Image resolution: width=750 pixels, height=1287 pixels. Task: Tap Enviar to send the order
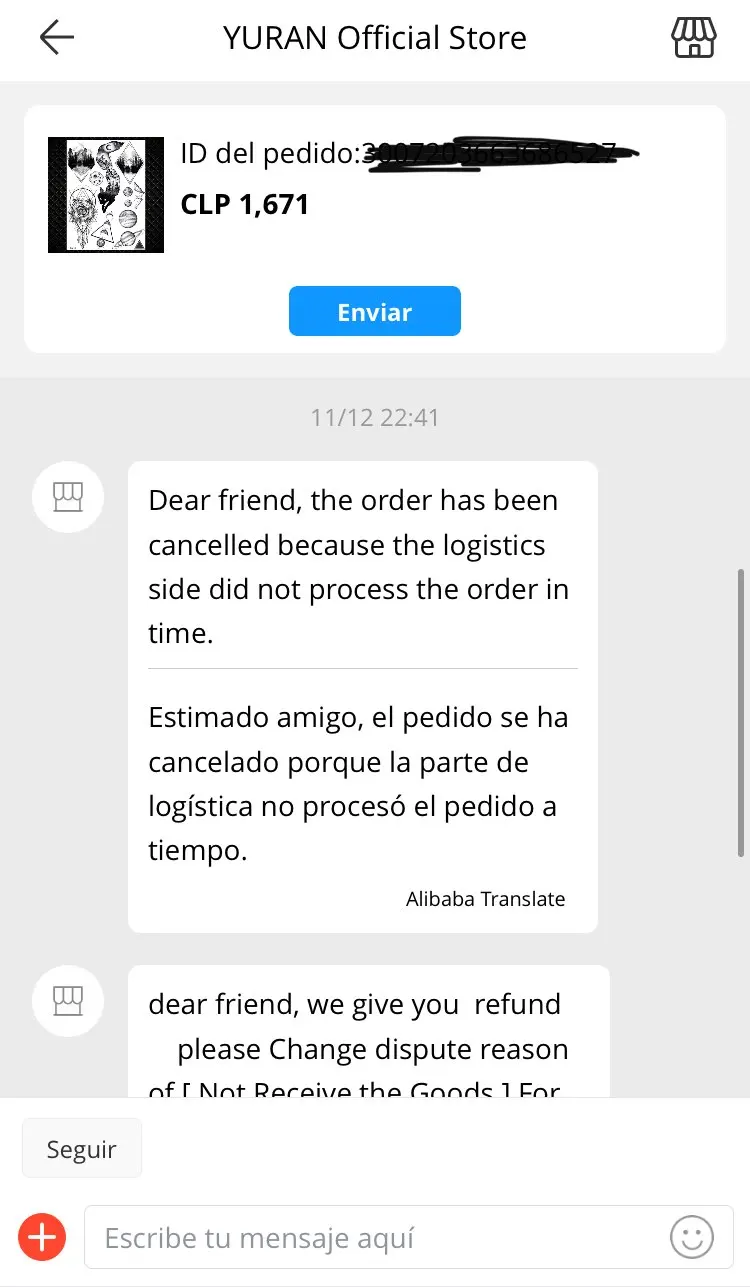click(x=374, y=312)
